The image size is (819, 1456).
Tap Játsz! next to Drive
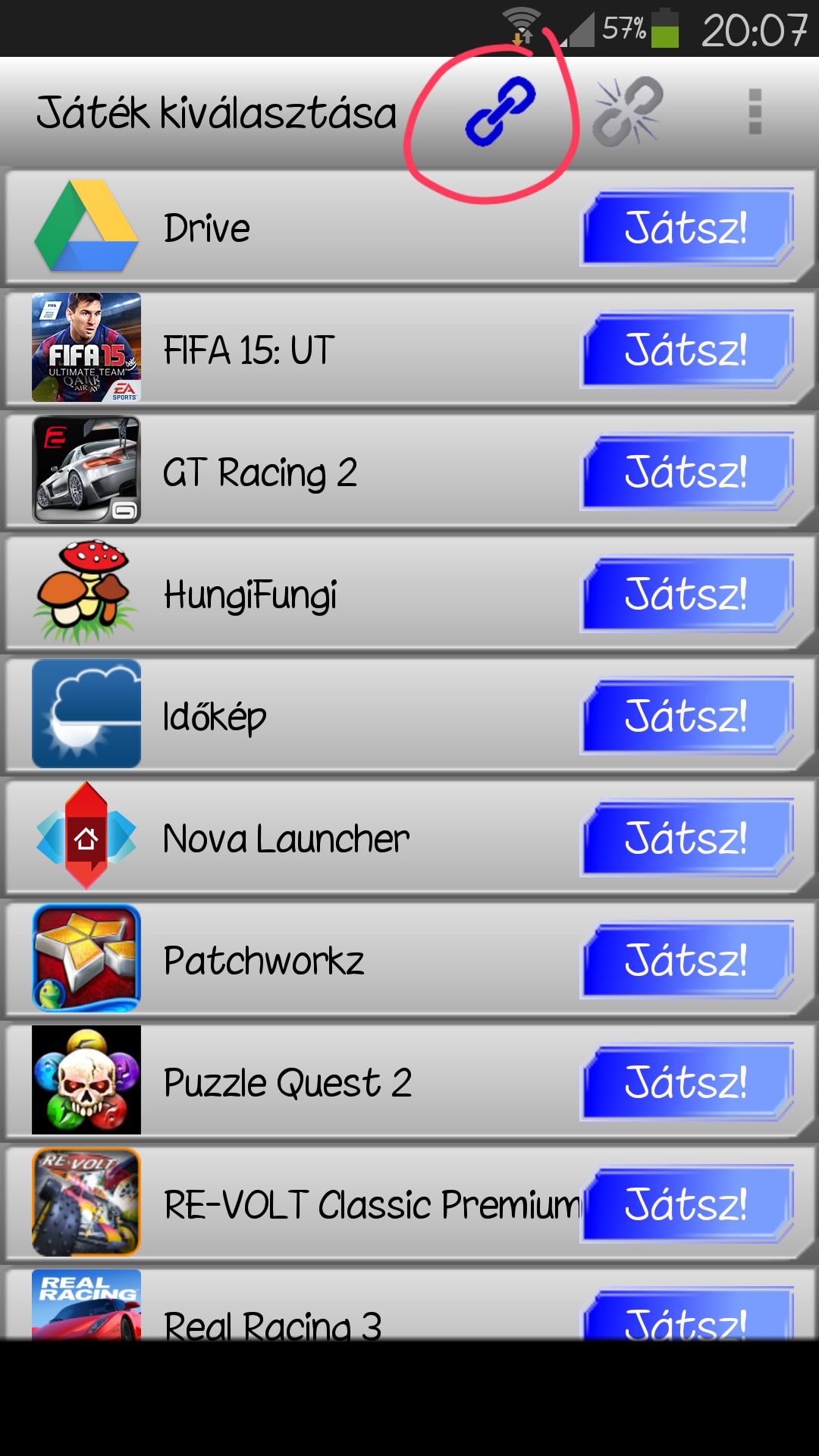(687, 227)
